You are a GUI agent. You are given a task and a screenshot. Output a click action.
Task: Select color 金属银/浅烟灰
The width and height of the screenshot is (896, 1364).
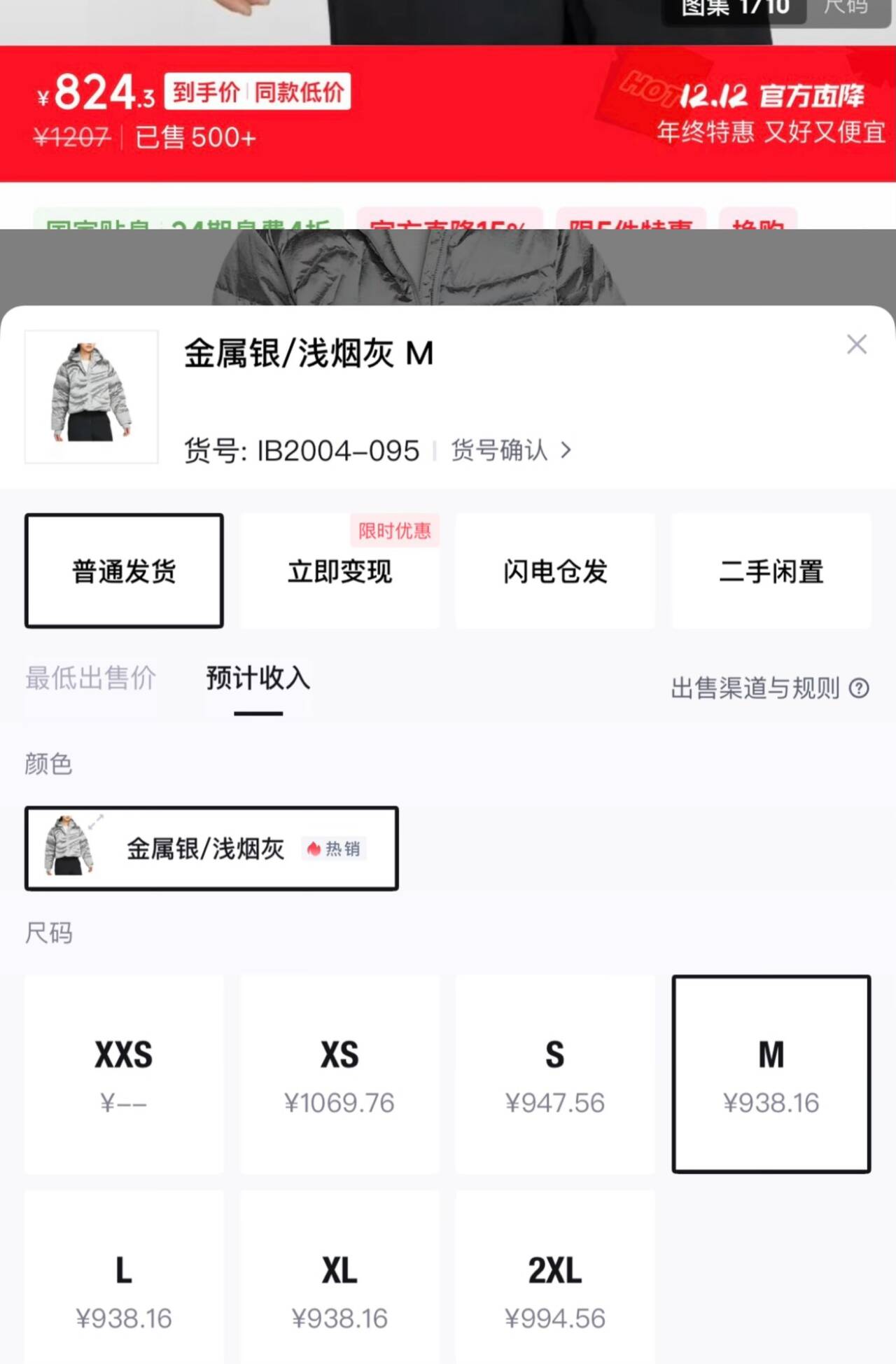point(211,848)
